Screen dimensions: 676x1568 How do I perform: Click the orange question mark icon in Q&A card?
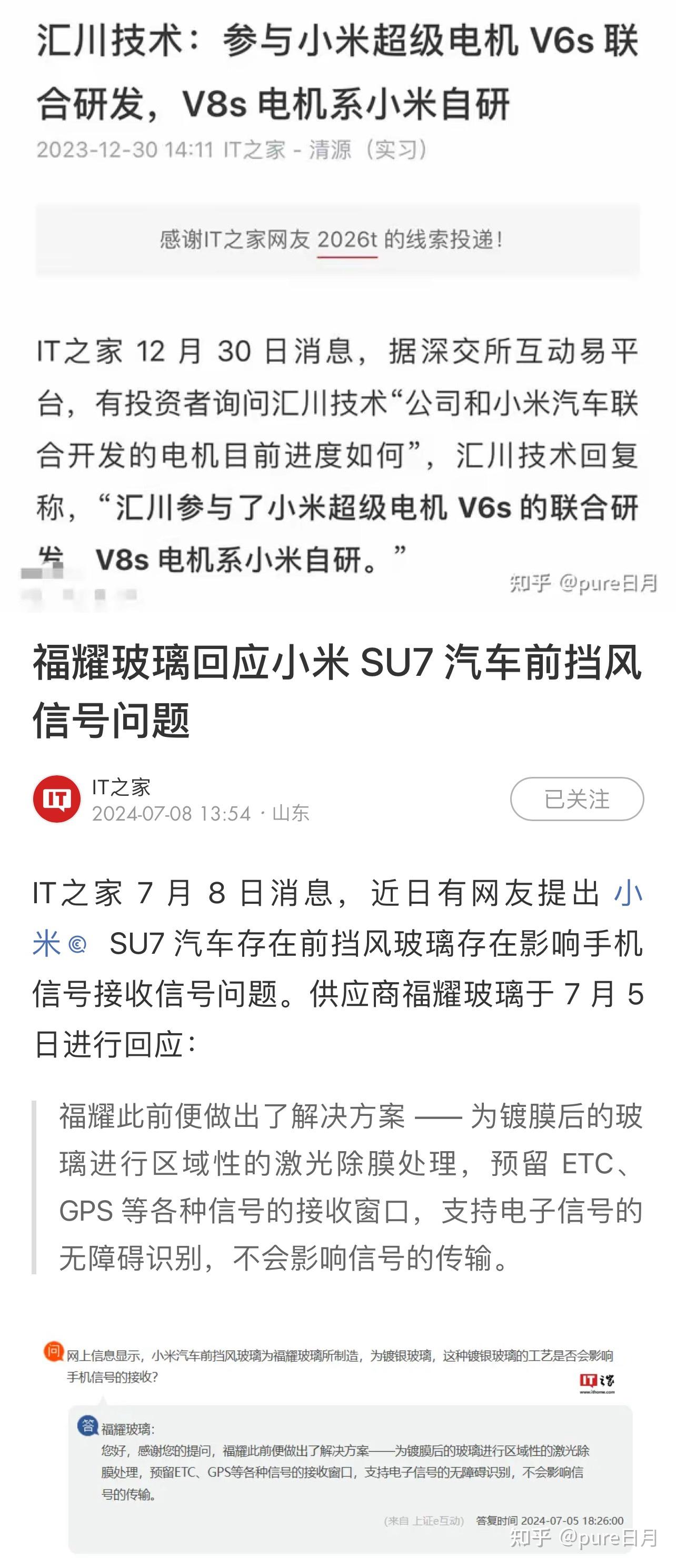(54, 1353)
